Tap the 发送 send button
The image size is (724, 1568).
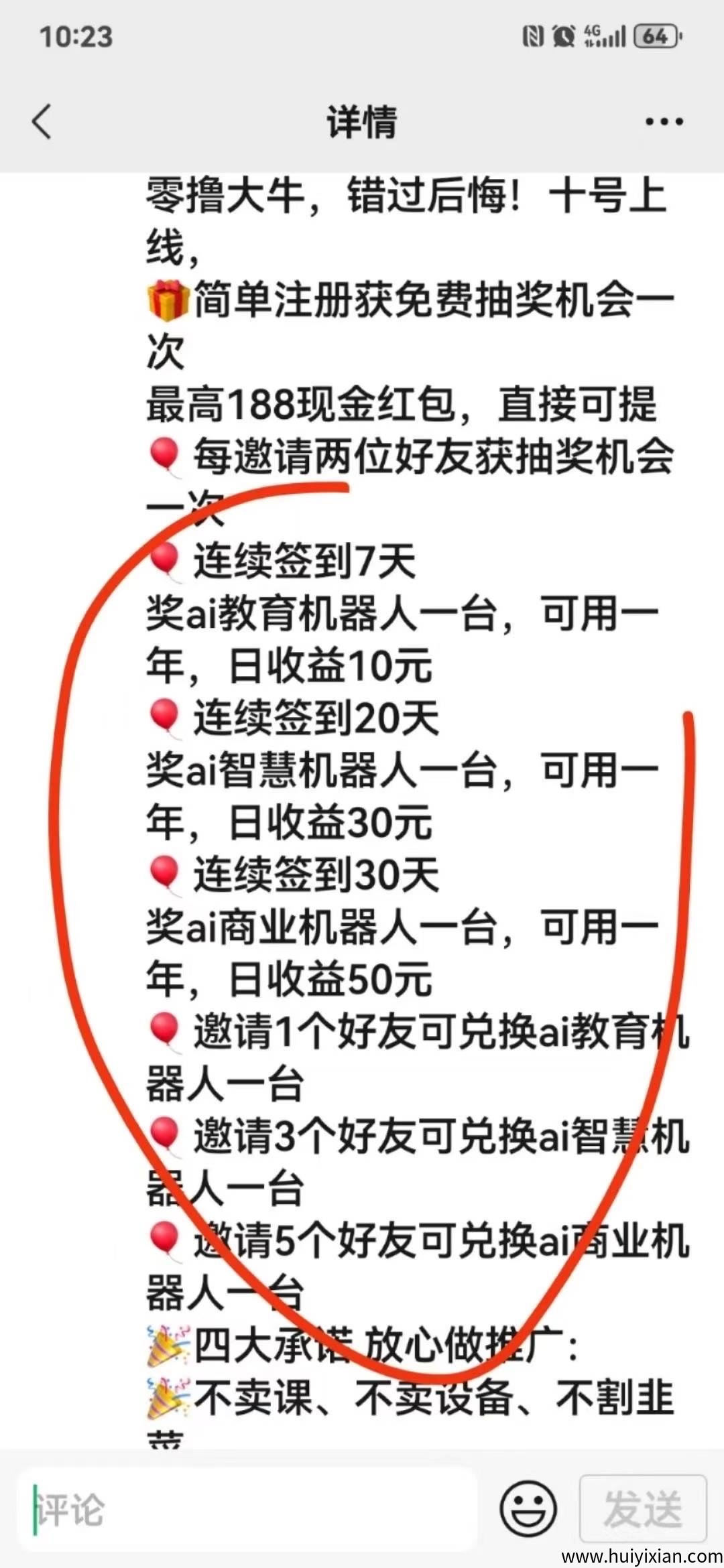(642, 1509)
